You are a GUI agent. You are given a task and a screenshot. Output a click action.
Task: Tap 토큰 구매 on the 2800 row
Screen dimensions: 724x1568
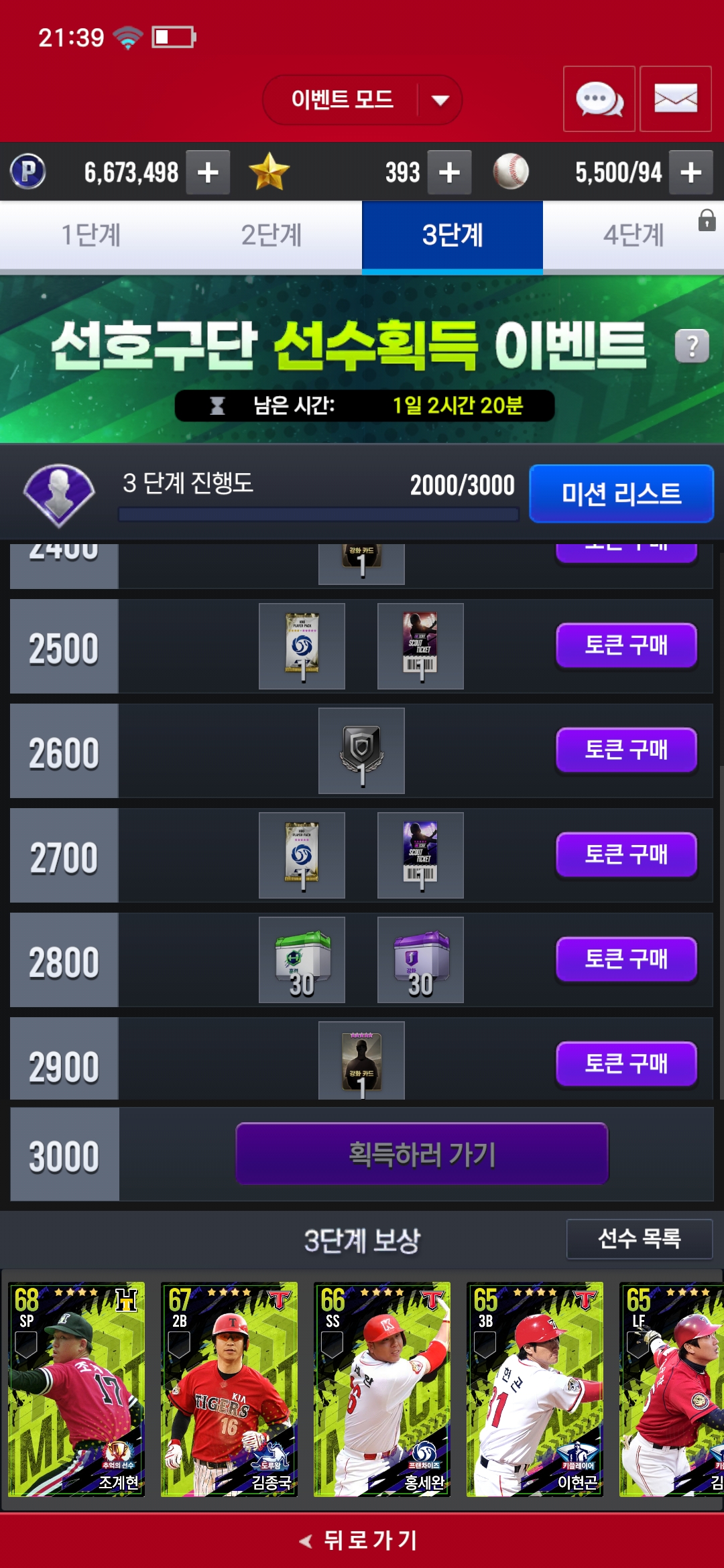[626, 959]
